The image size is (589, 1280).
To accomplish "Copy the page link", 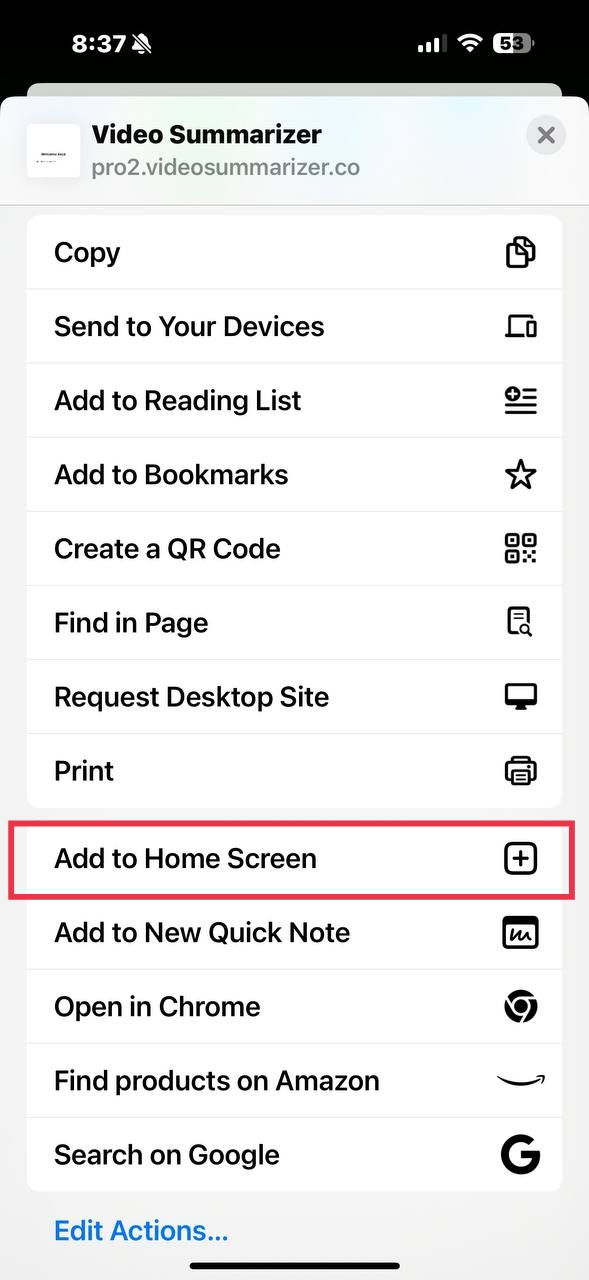I will tap(294, 252).
